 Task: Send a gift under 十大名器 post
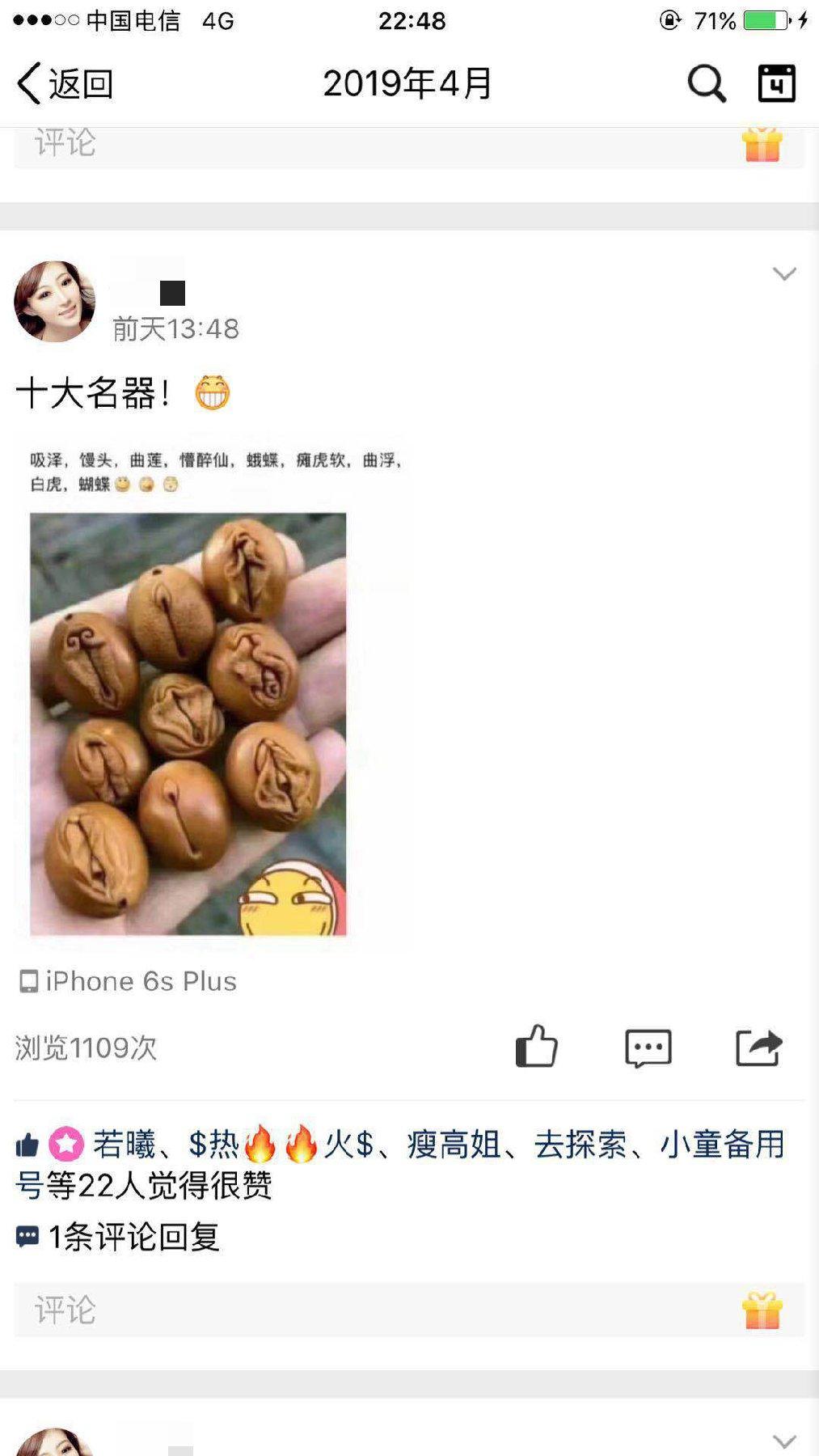[762, 1310]
